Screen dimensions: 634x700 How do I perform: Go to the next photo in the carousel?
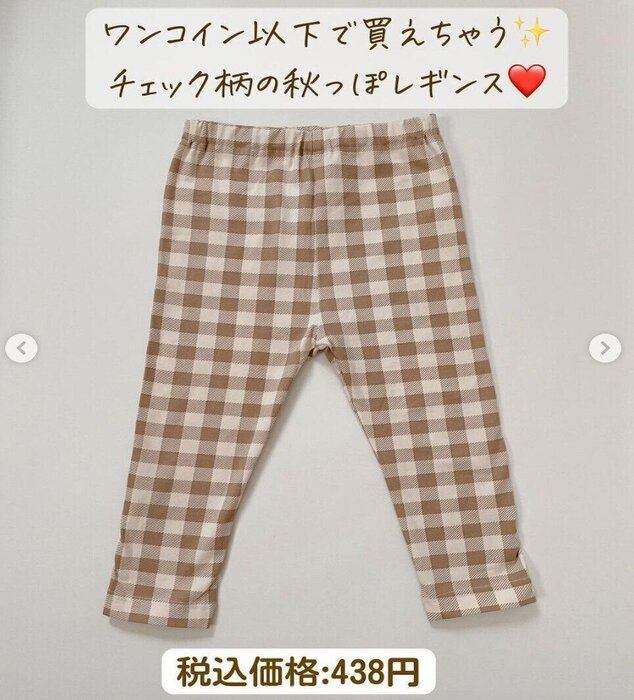click(604, 349)
